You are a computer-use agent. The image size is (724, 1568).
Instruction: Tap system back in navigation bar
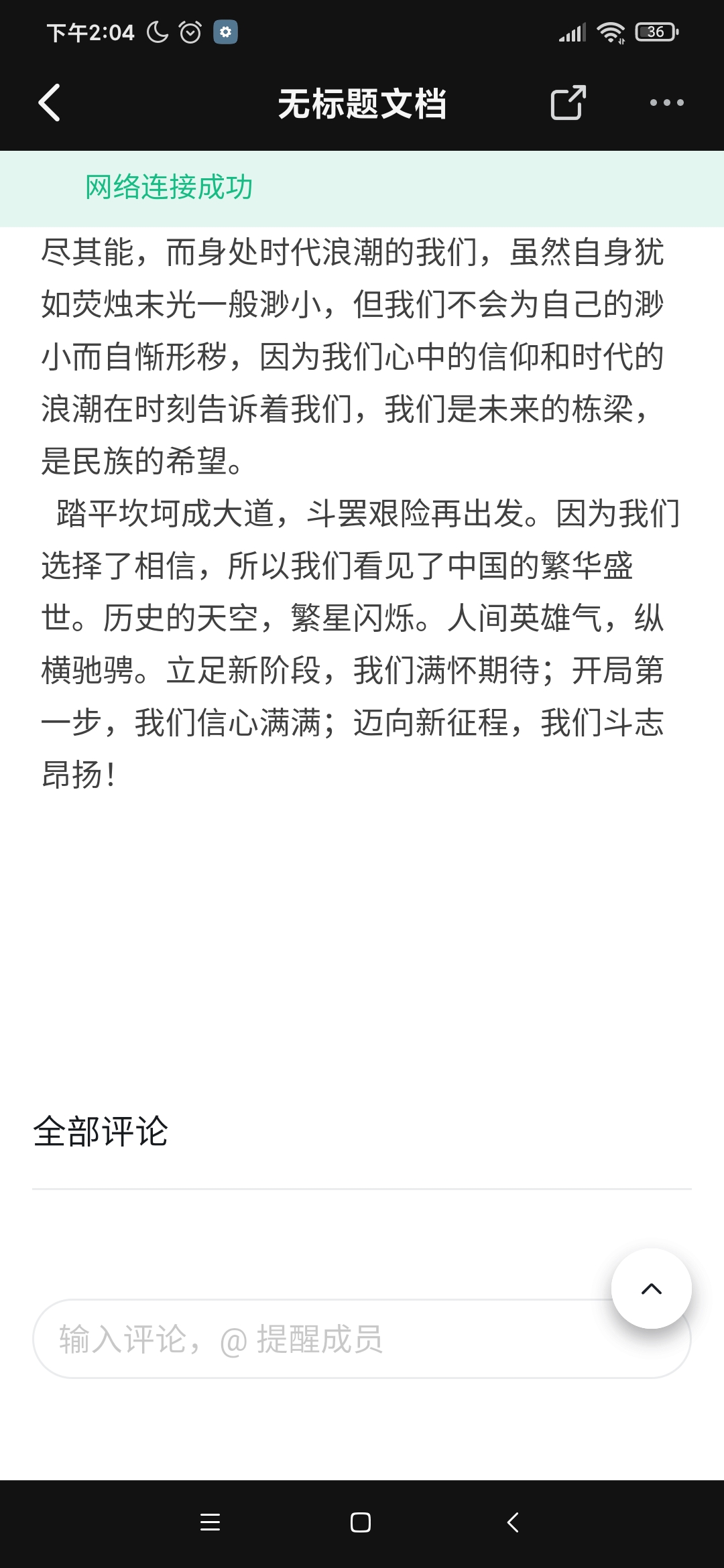pyautogui.click(x=513, y=1522)
